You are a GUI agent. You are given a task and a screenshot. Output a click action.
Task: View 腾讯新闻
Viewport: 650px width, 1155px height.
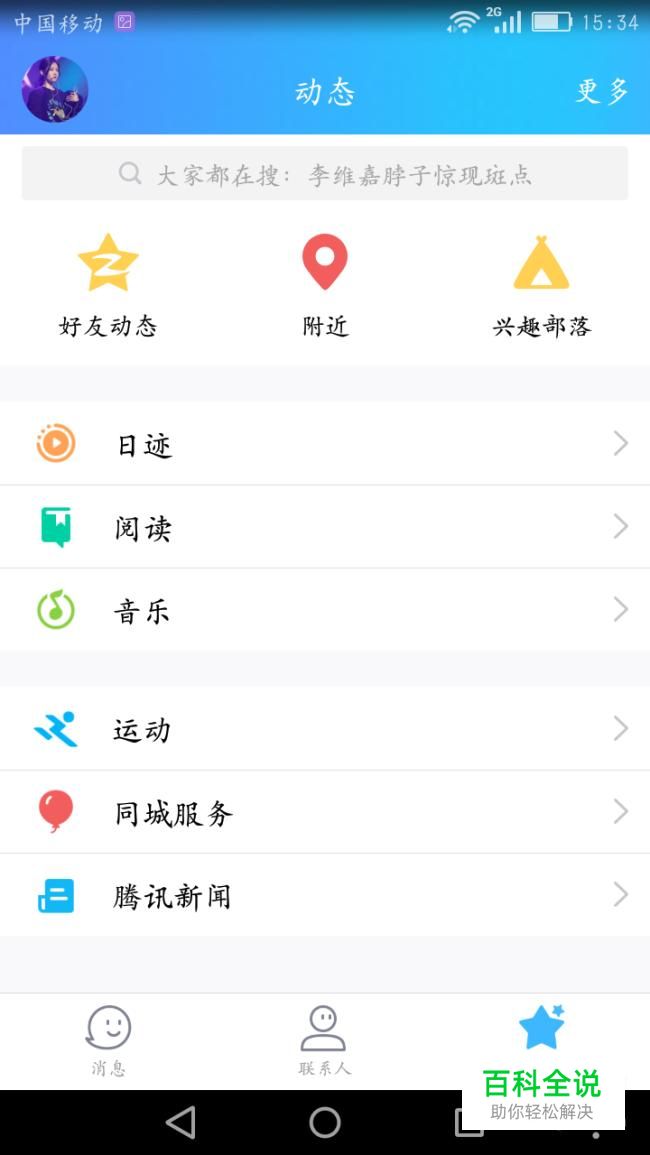tap(325, 895)
